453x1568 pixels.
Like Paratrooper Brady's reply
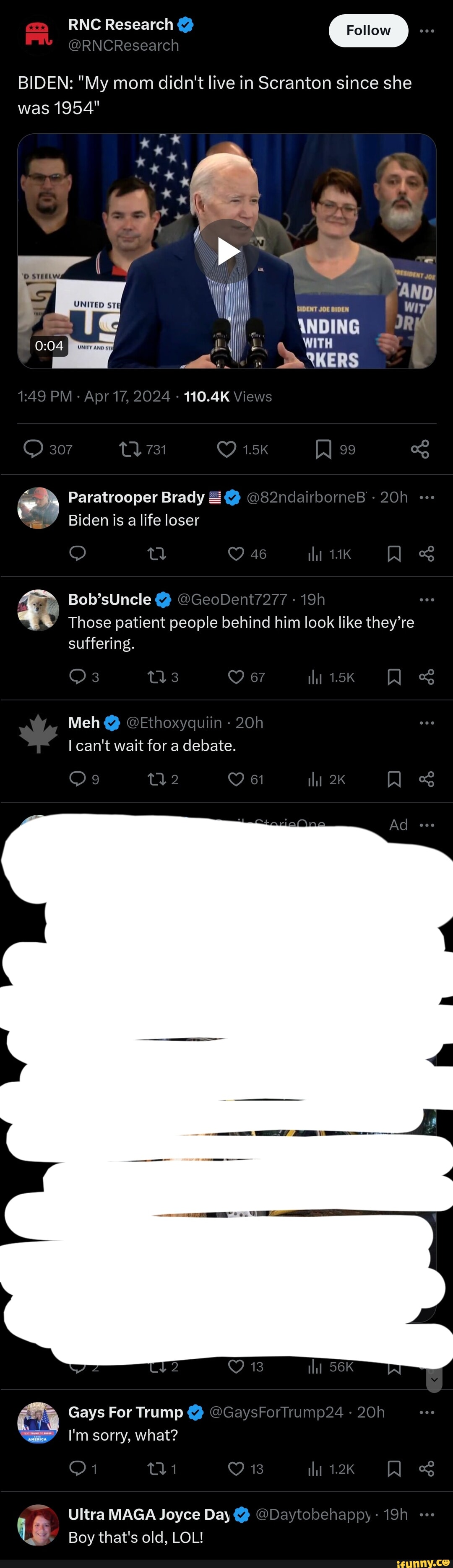(236, 553)
